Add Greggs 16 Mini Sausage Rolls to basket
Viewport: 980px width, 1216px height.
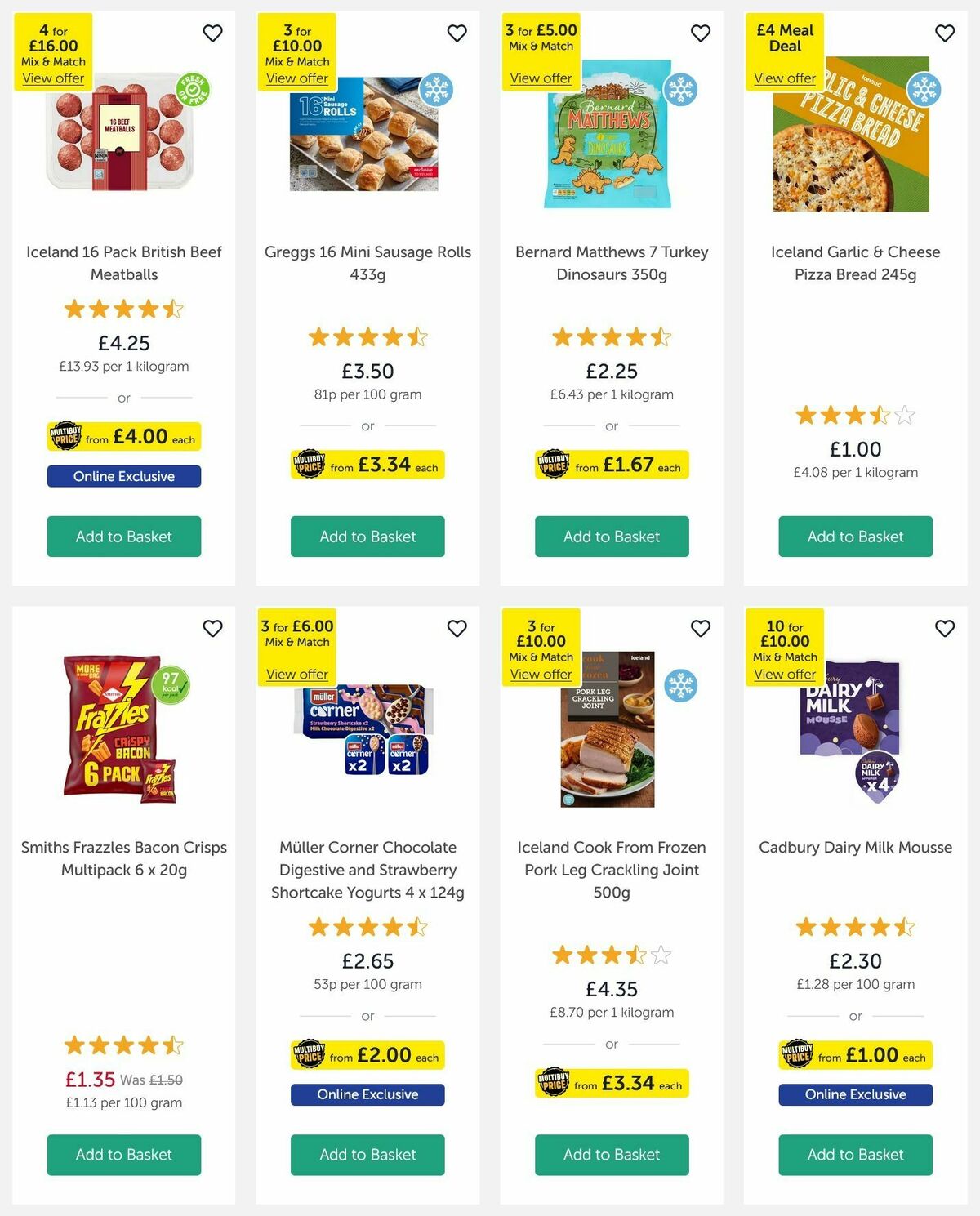367,537
